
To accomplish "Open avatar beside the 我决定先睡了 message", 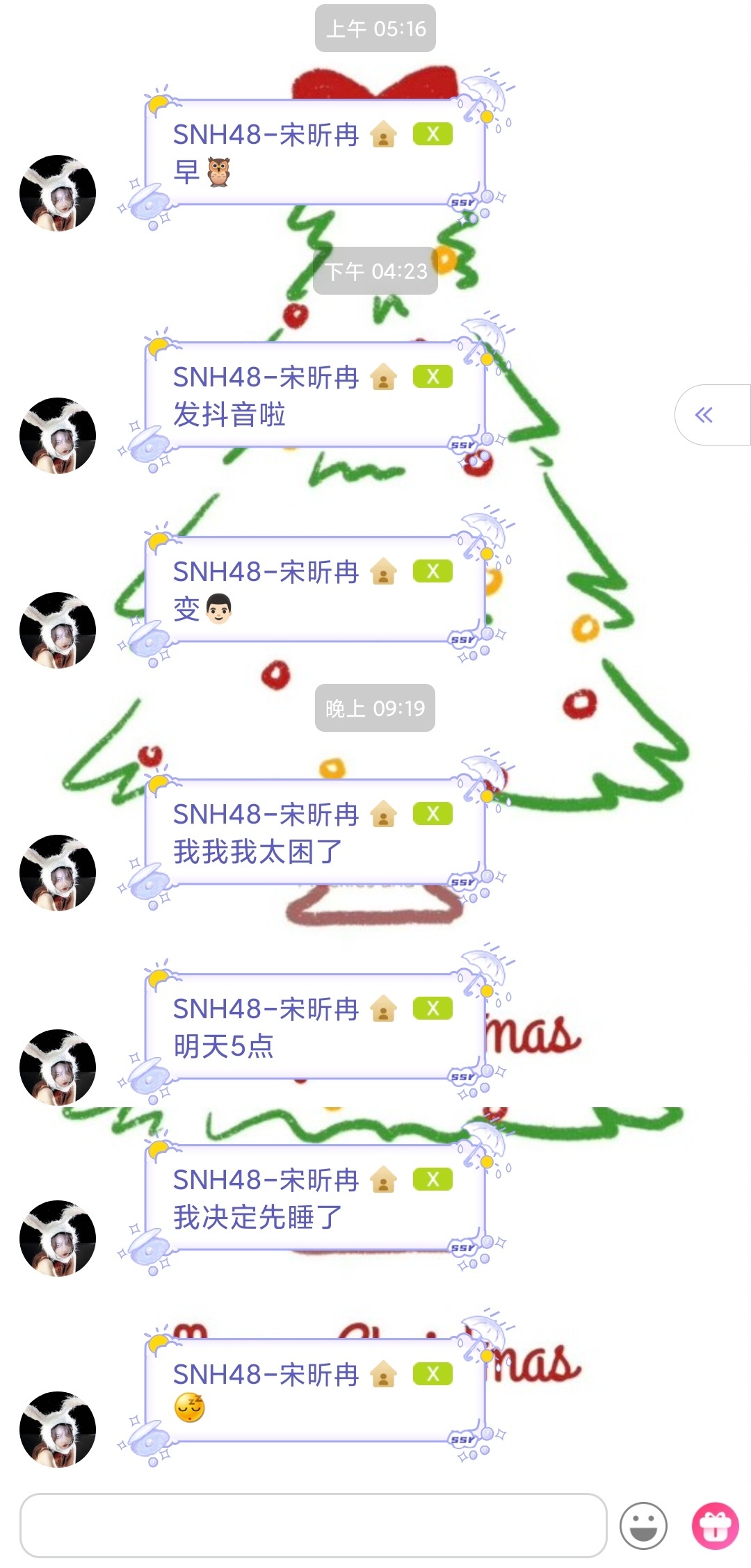I will click(58, 1238).
